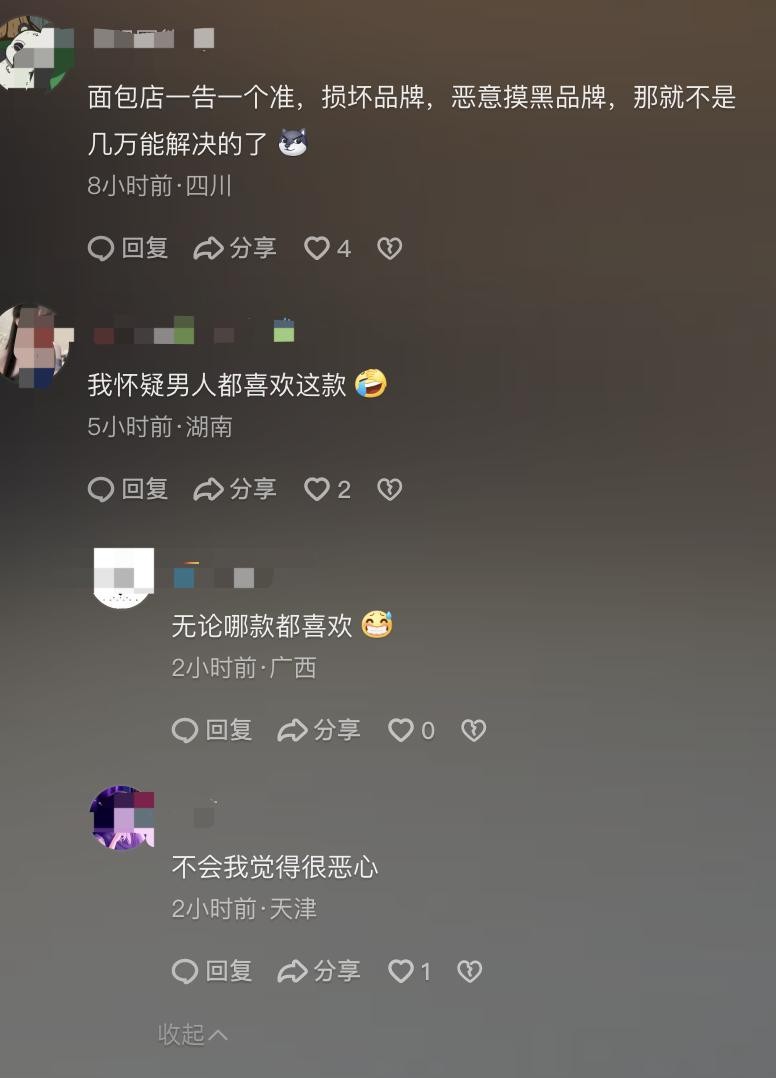This screenshot has height=1078, width=776.
Task: Share the comment from 湖南
Action: pyautogui.click(x=235, y=489)
